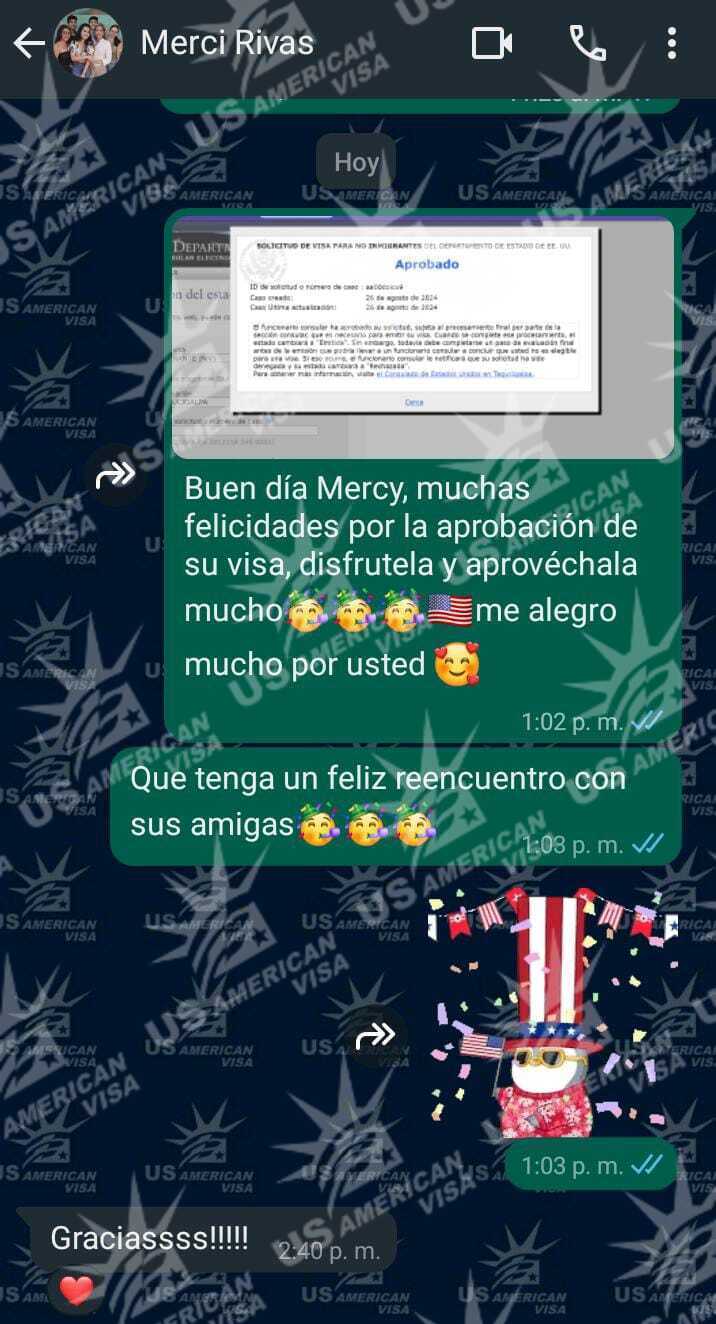View contact info for Merci Rivas
Image resolution: width=716 pixels, height=1324 pixels.
coord(227,43)
